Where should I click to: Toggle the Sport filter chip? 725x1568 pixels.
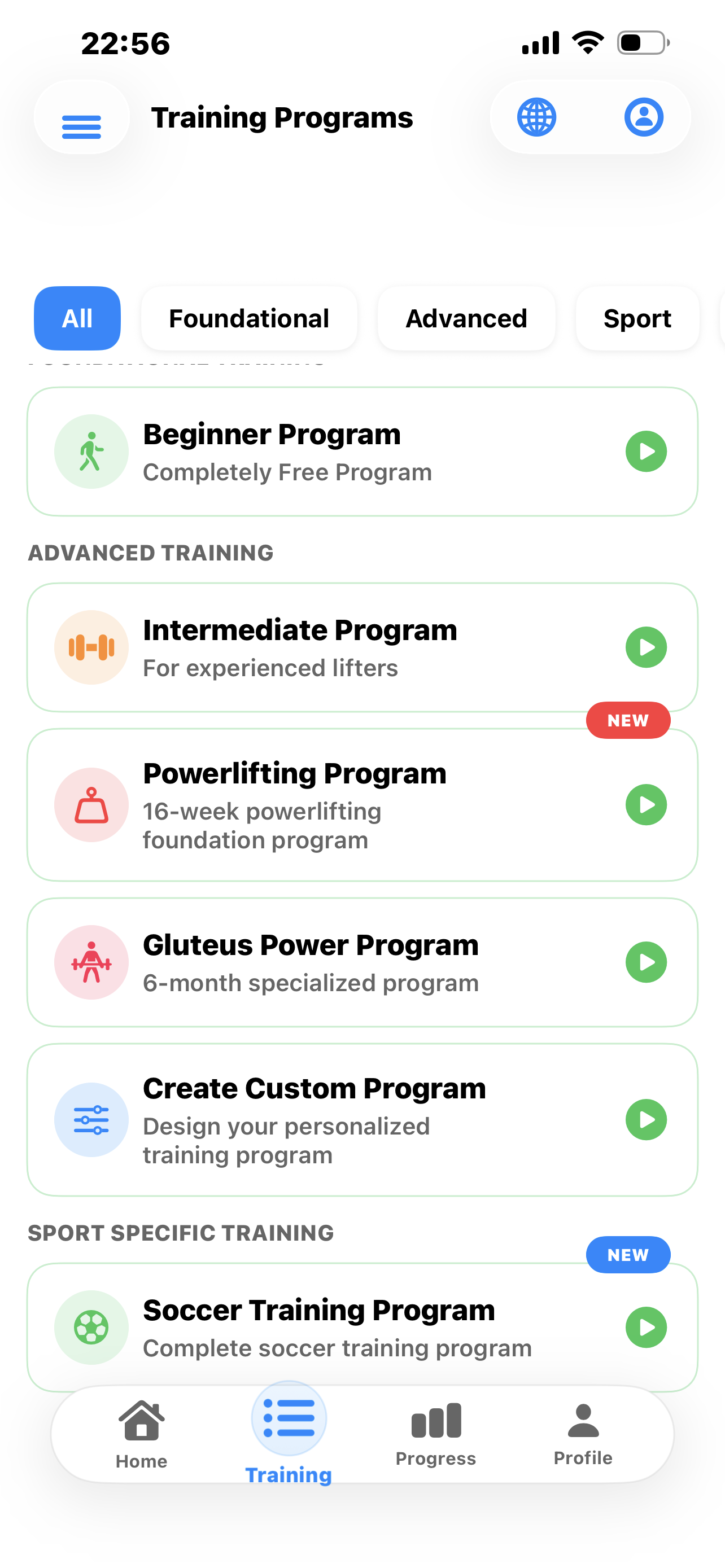(637, 318)
